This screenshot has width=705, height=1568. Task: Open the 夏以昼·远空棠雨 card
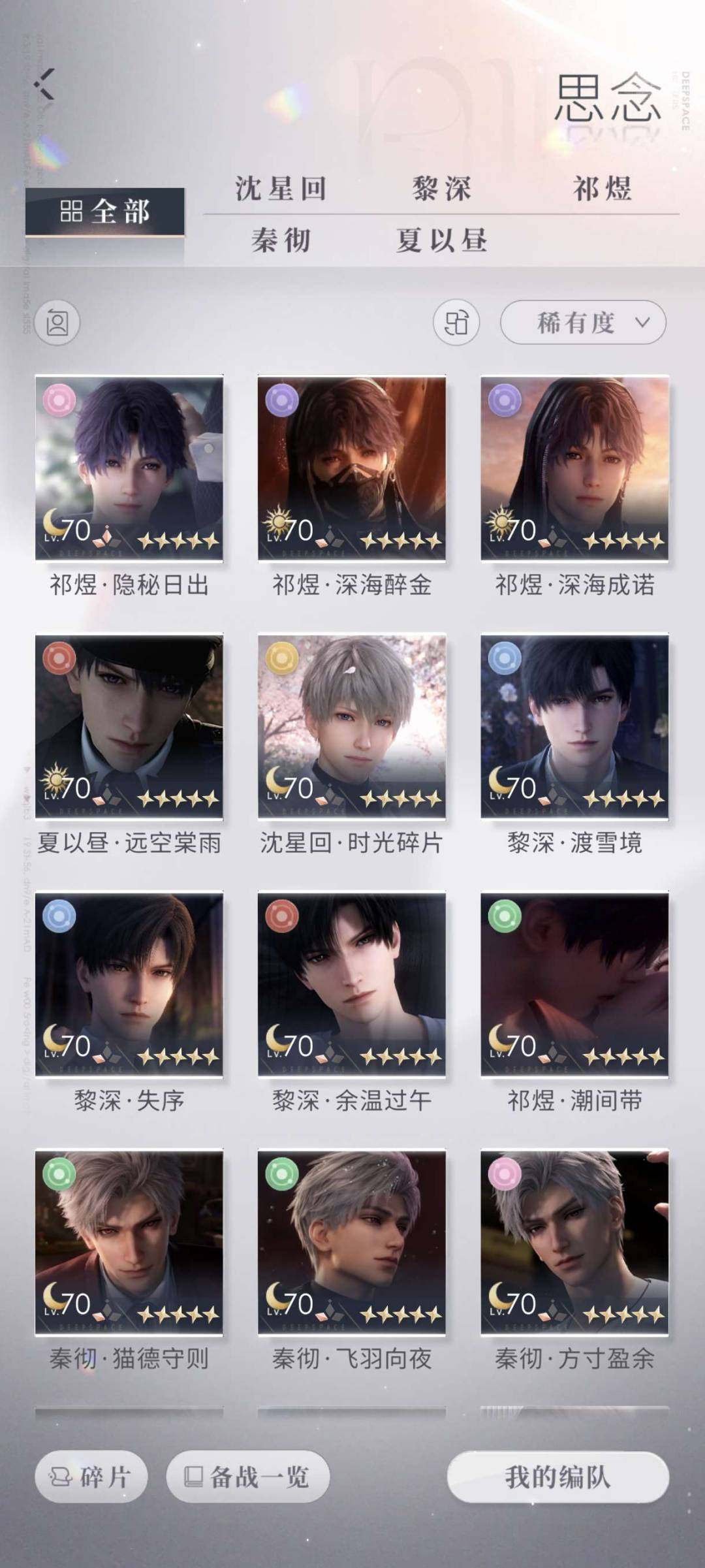[129, 726]
